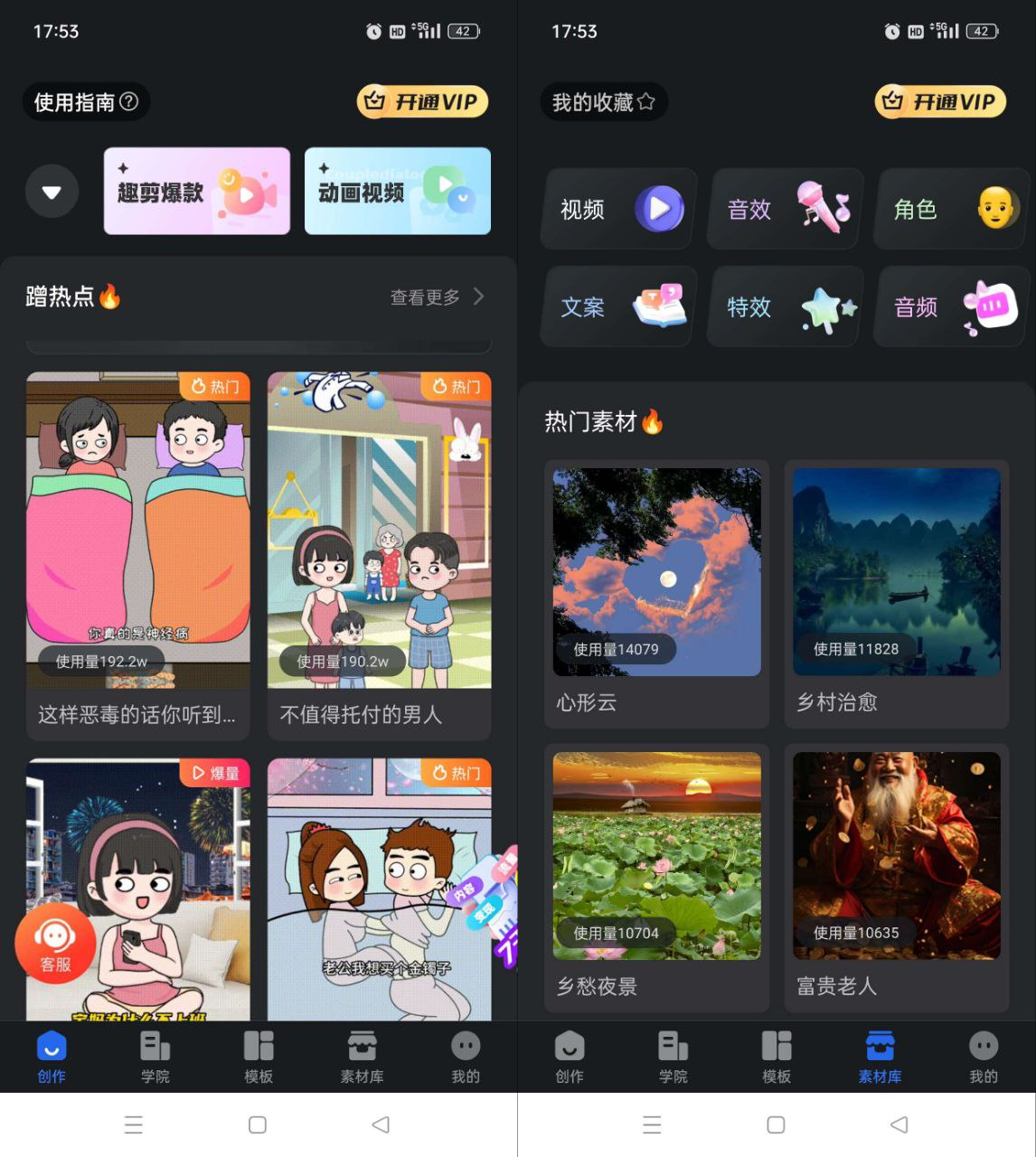Open the 动画视频 banner

[398, 192]
